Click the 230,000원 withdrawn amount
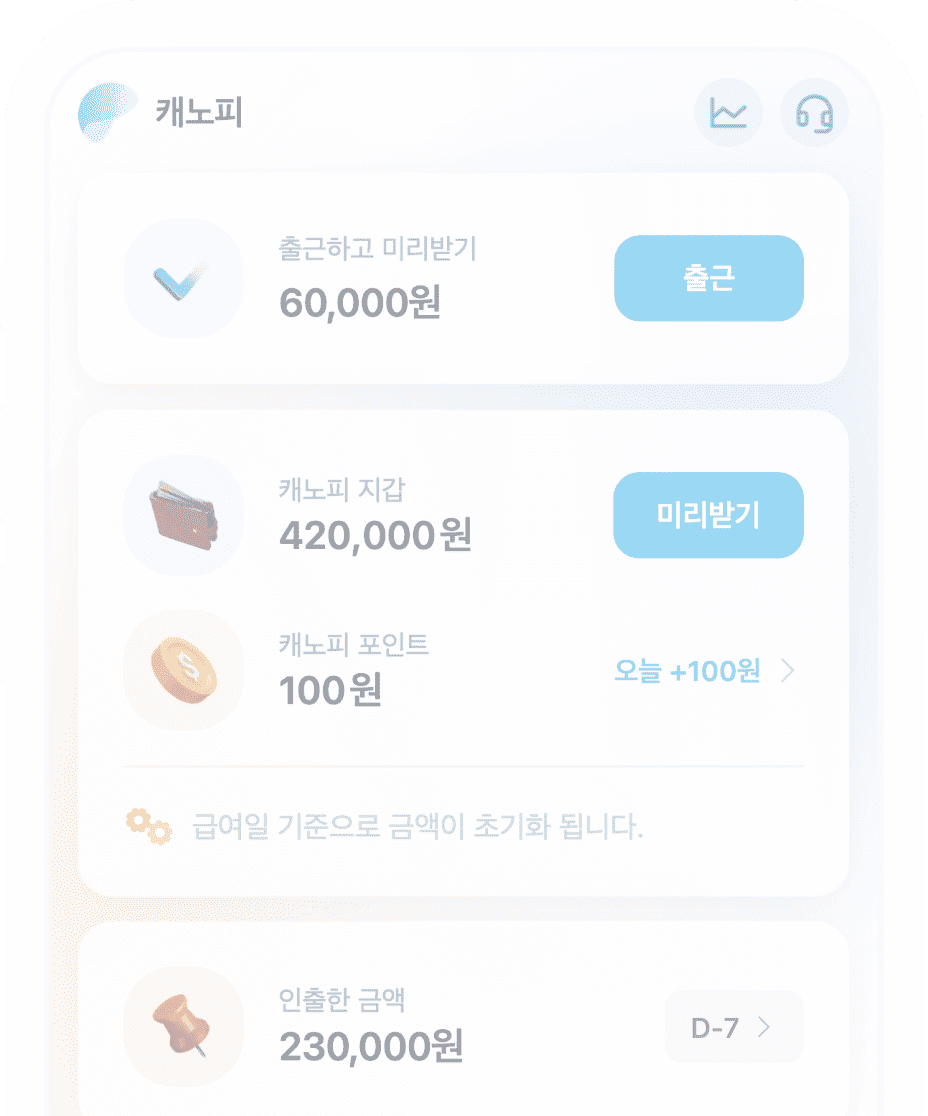The width and height of the screenshot is (928, 1116). [x=370, y=1050]
